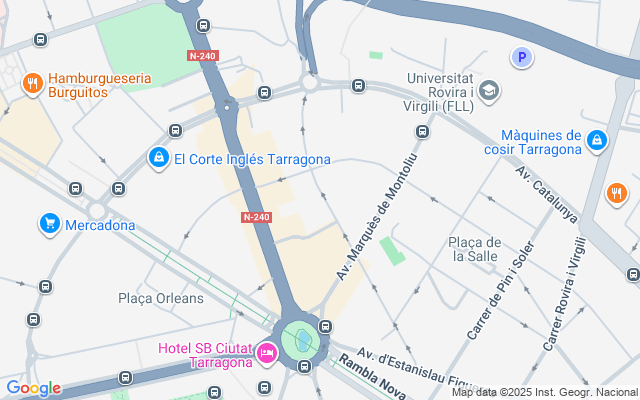
Task: Open the Hamburgueseria Burguitos restaurant pin
Action: 32,81
